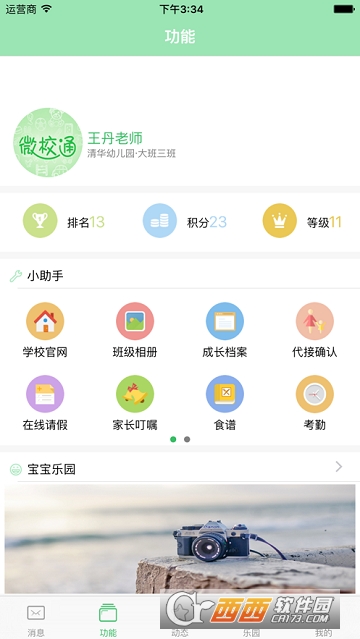This screenshot has width=360, height=639.
Task: View the 排名 ranking
Action: 64,220
